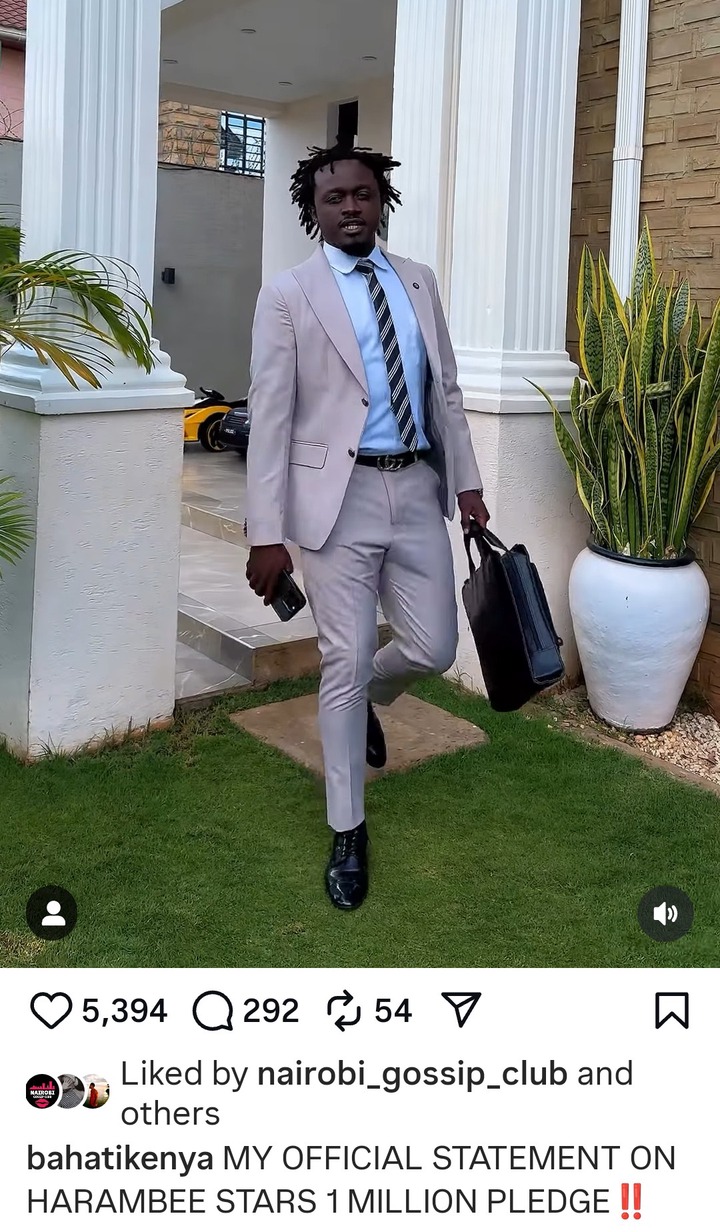This screenshot has height=1232, width=720.
Task: Toggle the video sound
Action: coord(665,913)
